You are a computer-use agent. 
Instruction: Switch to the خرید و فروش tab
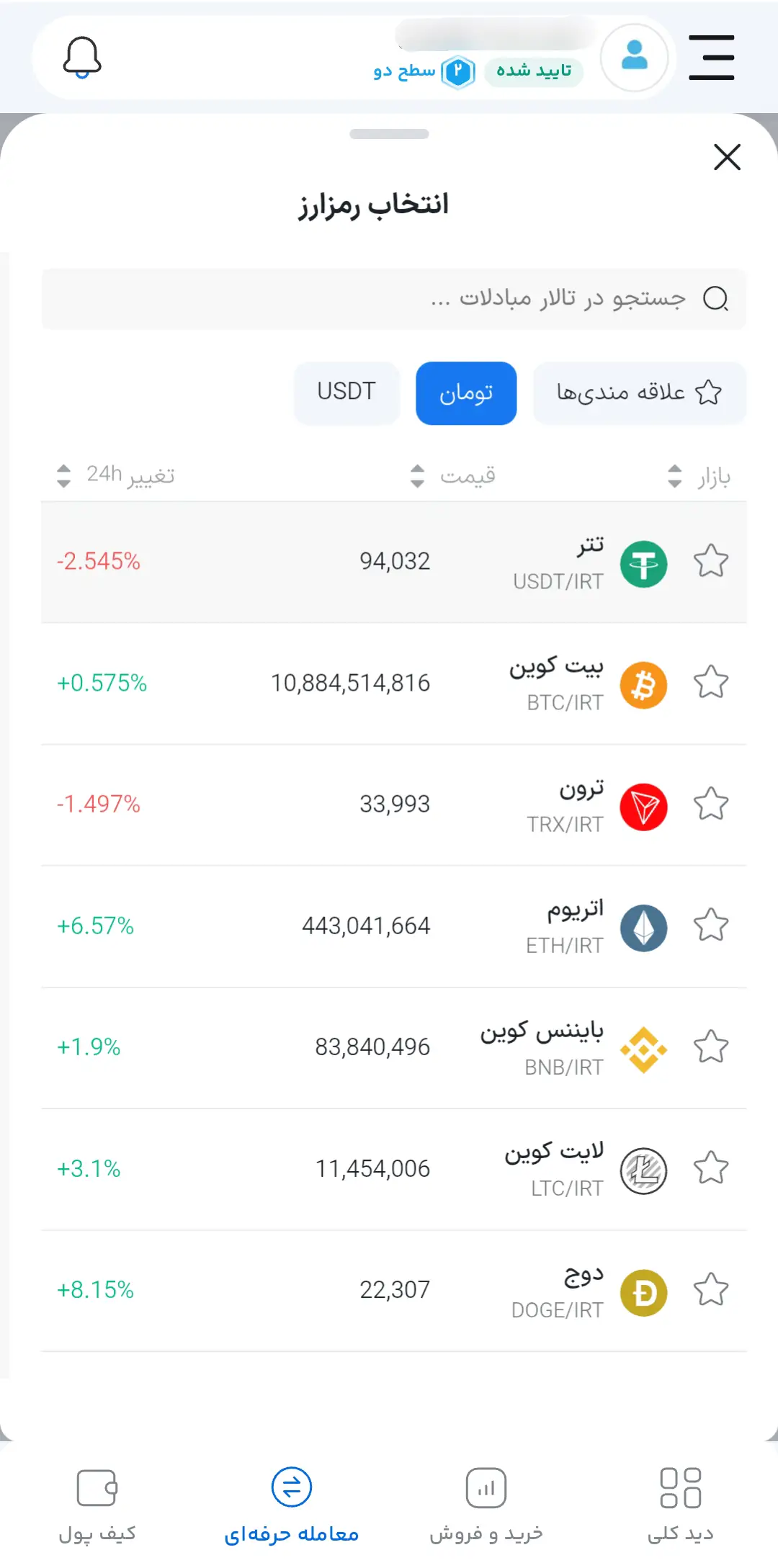pyautogui.click(x=486, y=1505)
